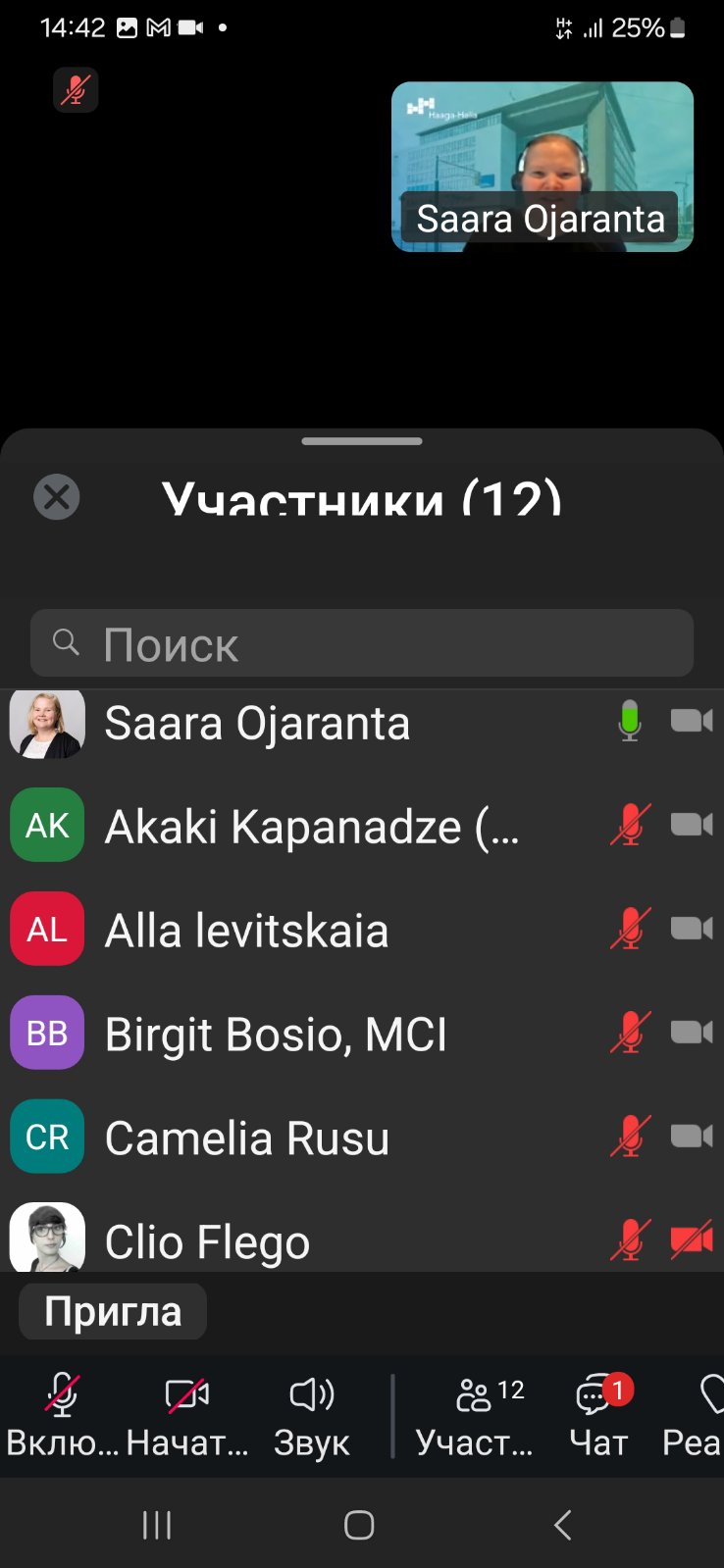Screen dimensions: 724x1568
Task: Open recent apps from the navigation bar
Action: click(157, 1525)
